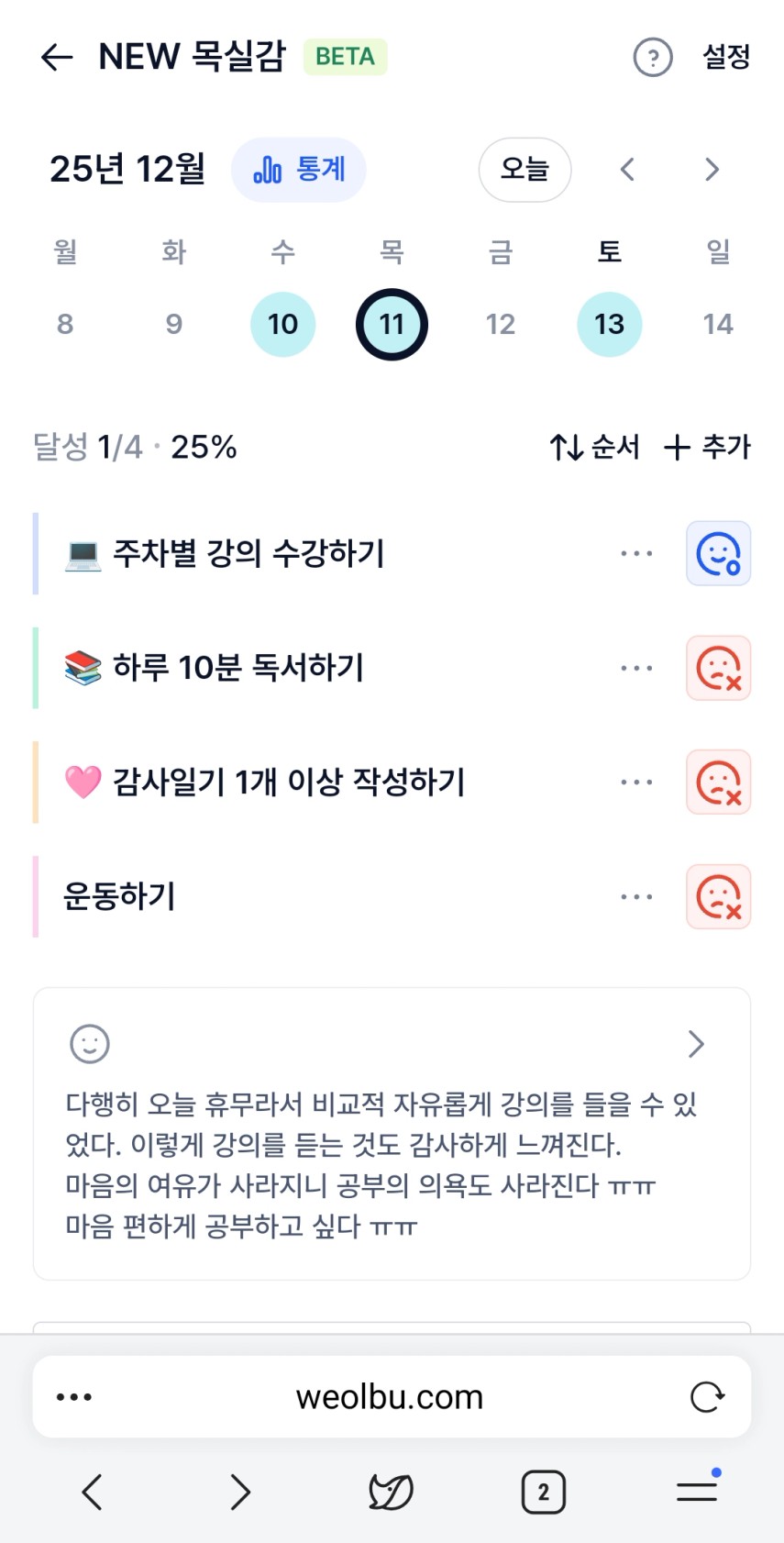The height and width of the screenshot is (1543, 784).
Task: Open the diary note card
Action: click(392, 1133)
